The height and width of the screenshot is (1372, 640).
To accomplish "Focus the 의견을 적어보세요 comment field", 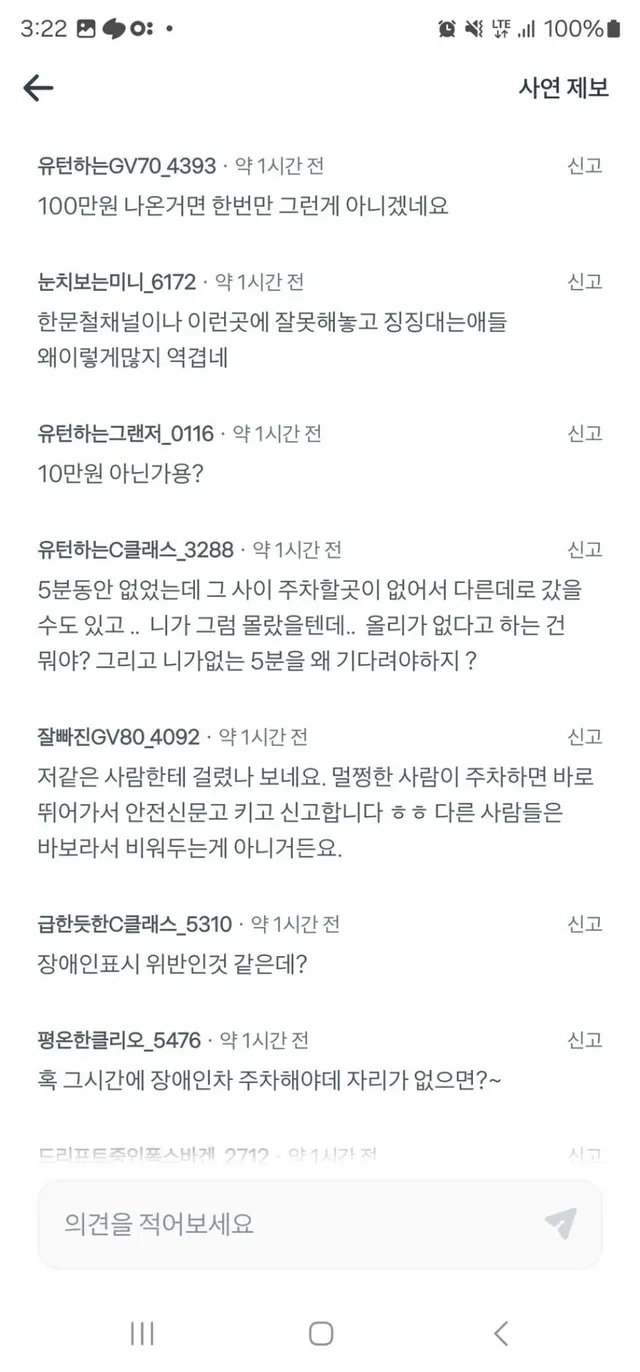I will [x=290, y=1224].
